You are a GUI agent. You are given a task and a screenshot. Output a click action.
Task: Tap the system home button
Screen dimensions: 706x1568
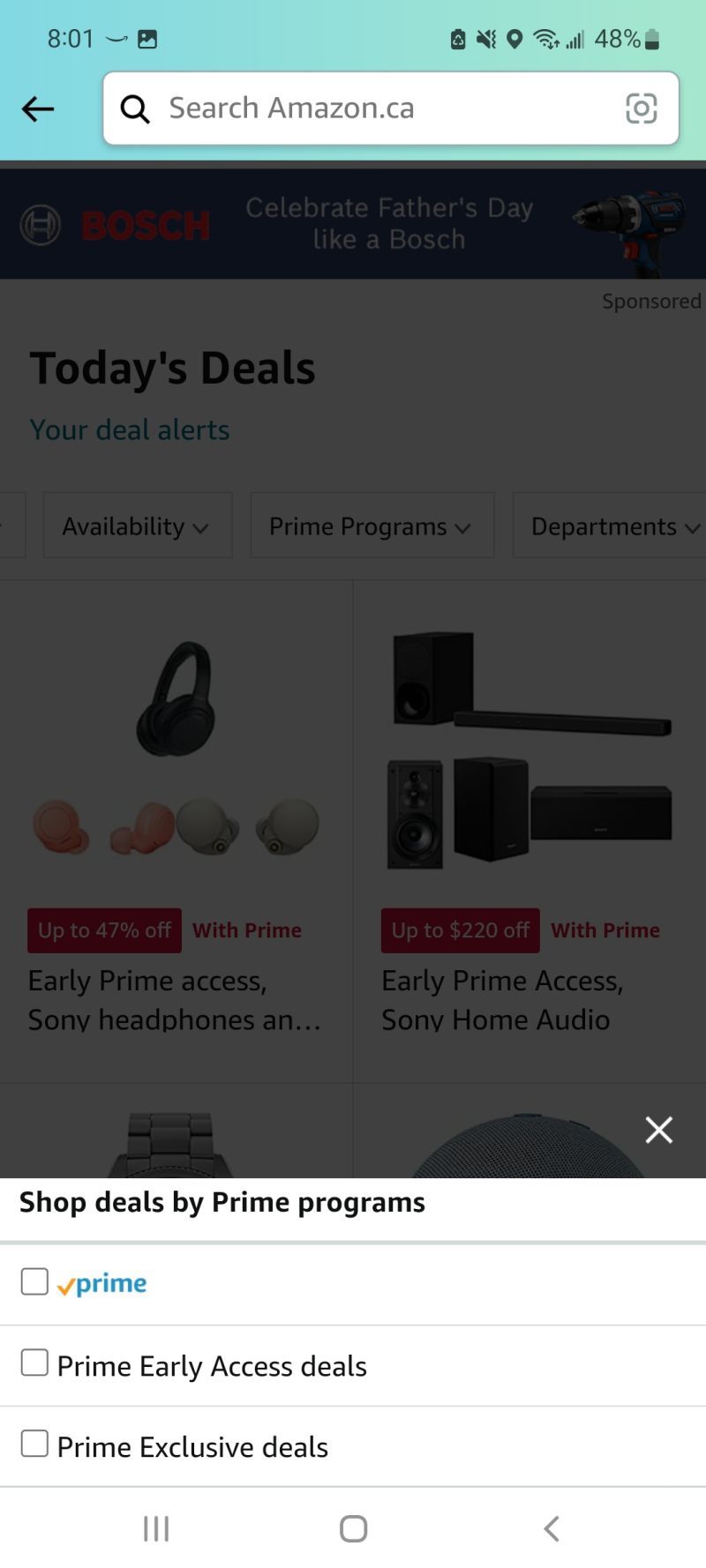click(x=353, y=1528)
